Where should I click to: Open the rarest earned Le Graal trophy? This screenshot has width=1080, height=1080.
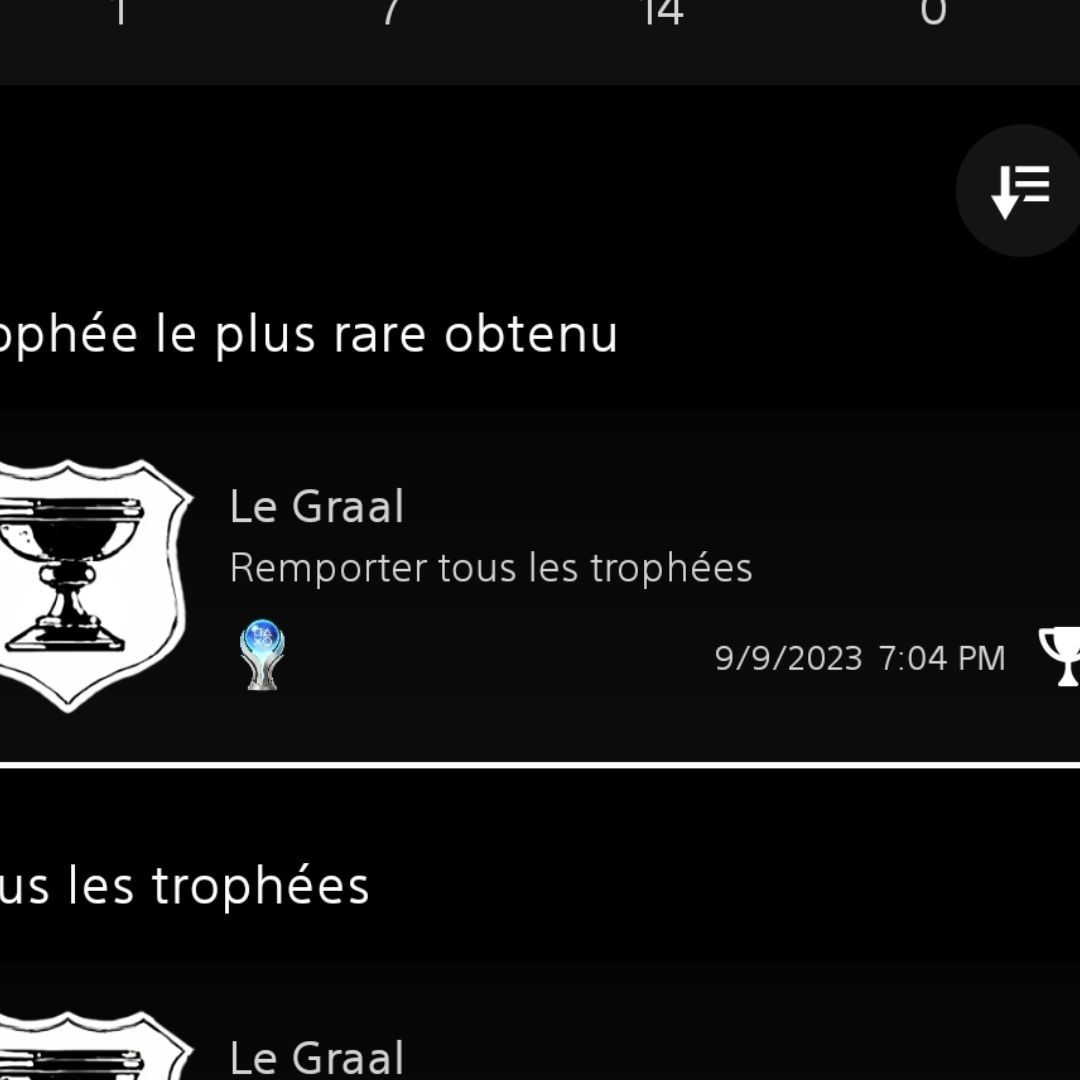coord(540,585)
